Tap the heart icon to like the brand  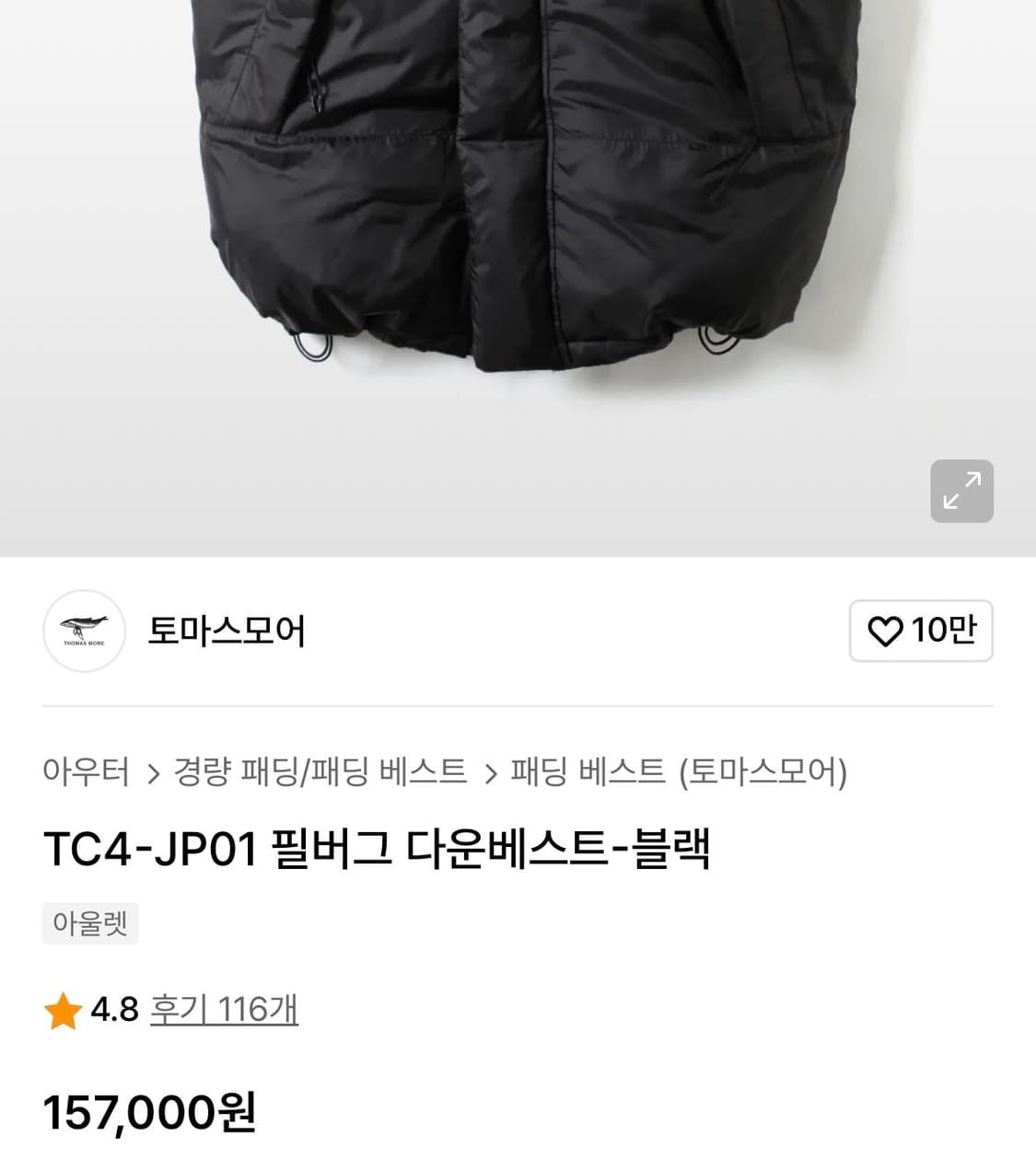pos(885,632)
